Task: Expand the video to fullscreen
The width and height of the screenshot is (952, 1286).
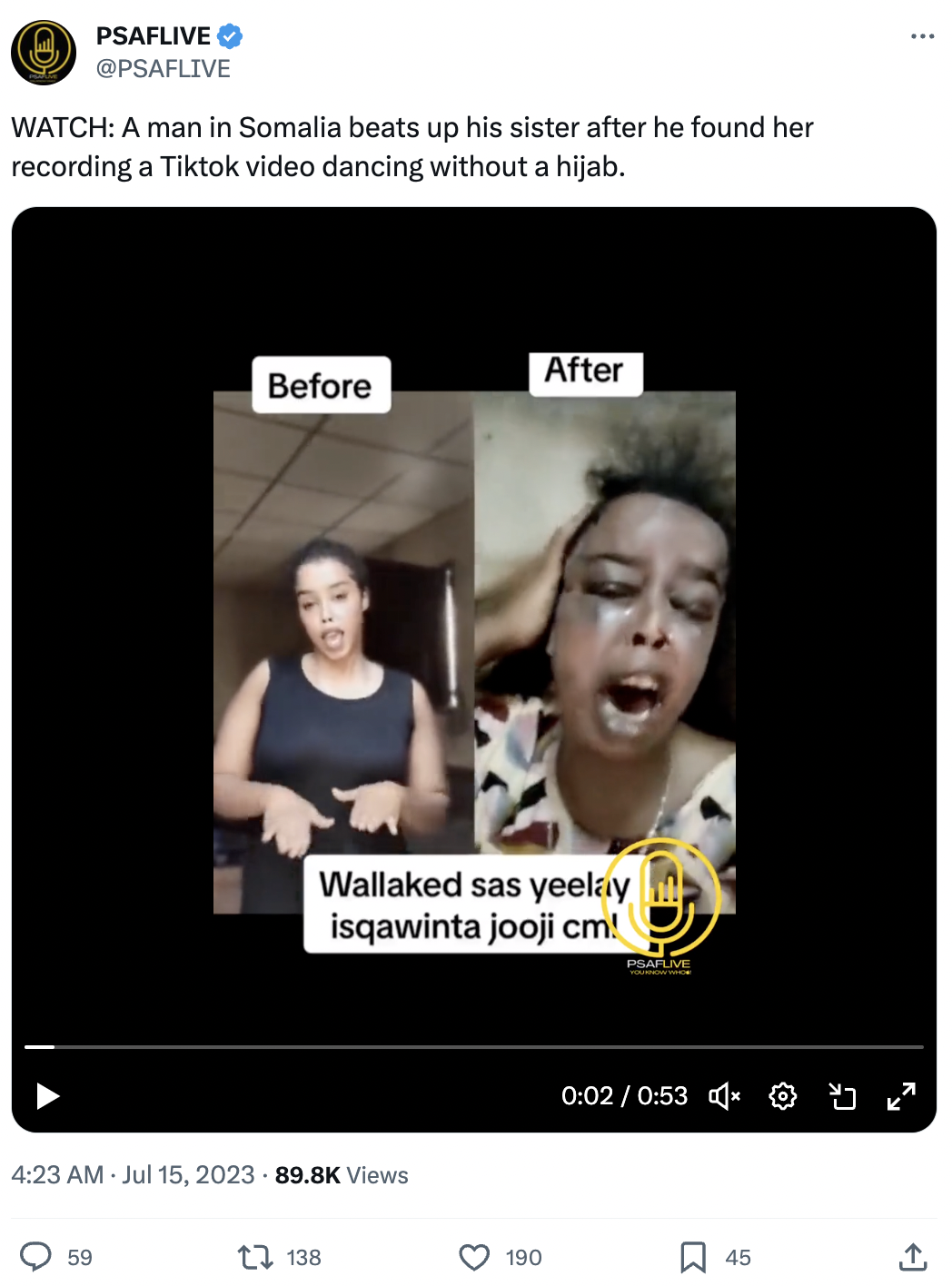Action: [901, 1096]
